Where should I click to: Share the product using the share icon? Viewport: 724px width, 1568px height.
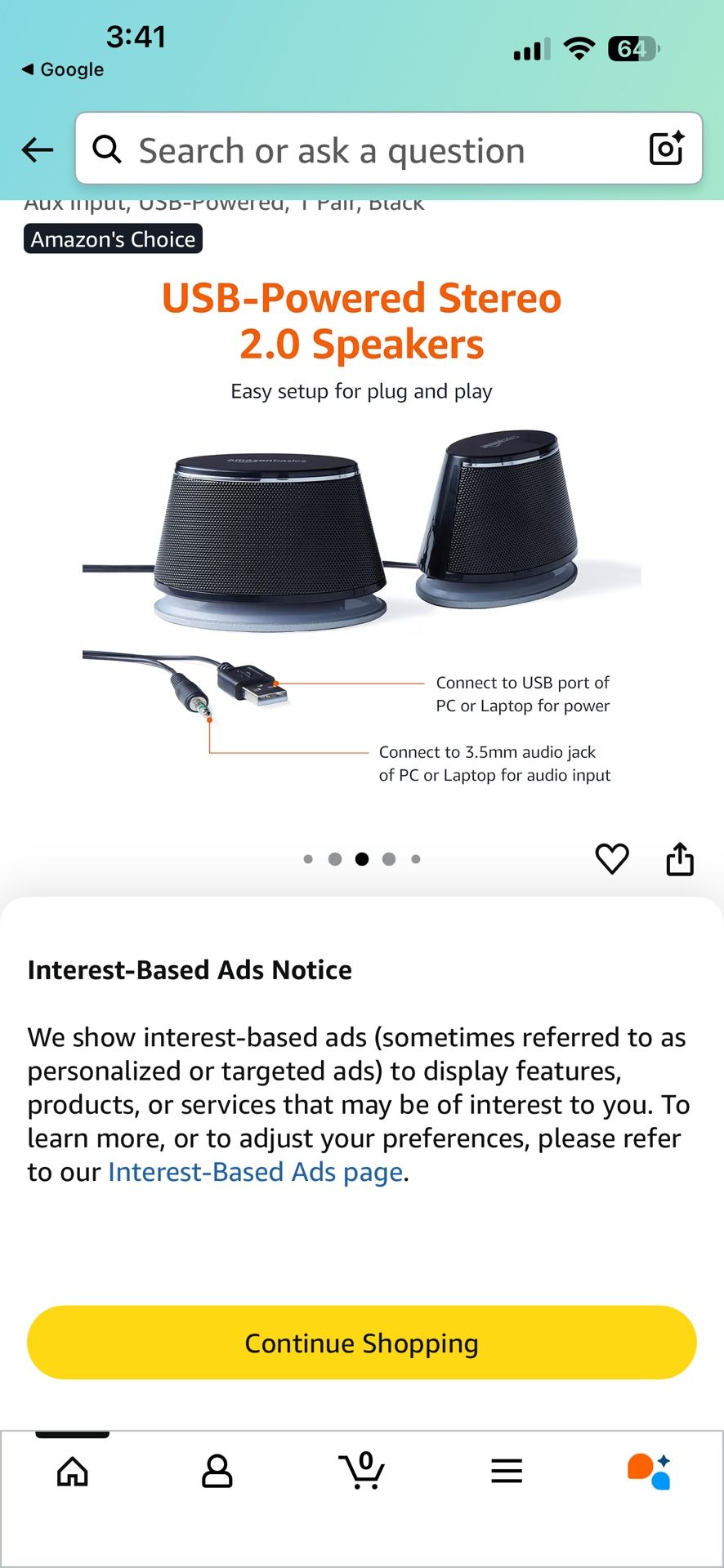680,858
